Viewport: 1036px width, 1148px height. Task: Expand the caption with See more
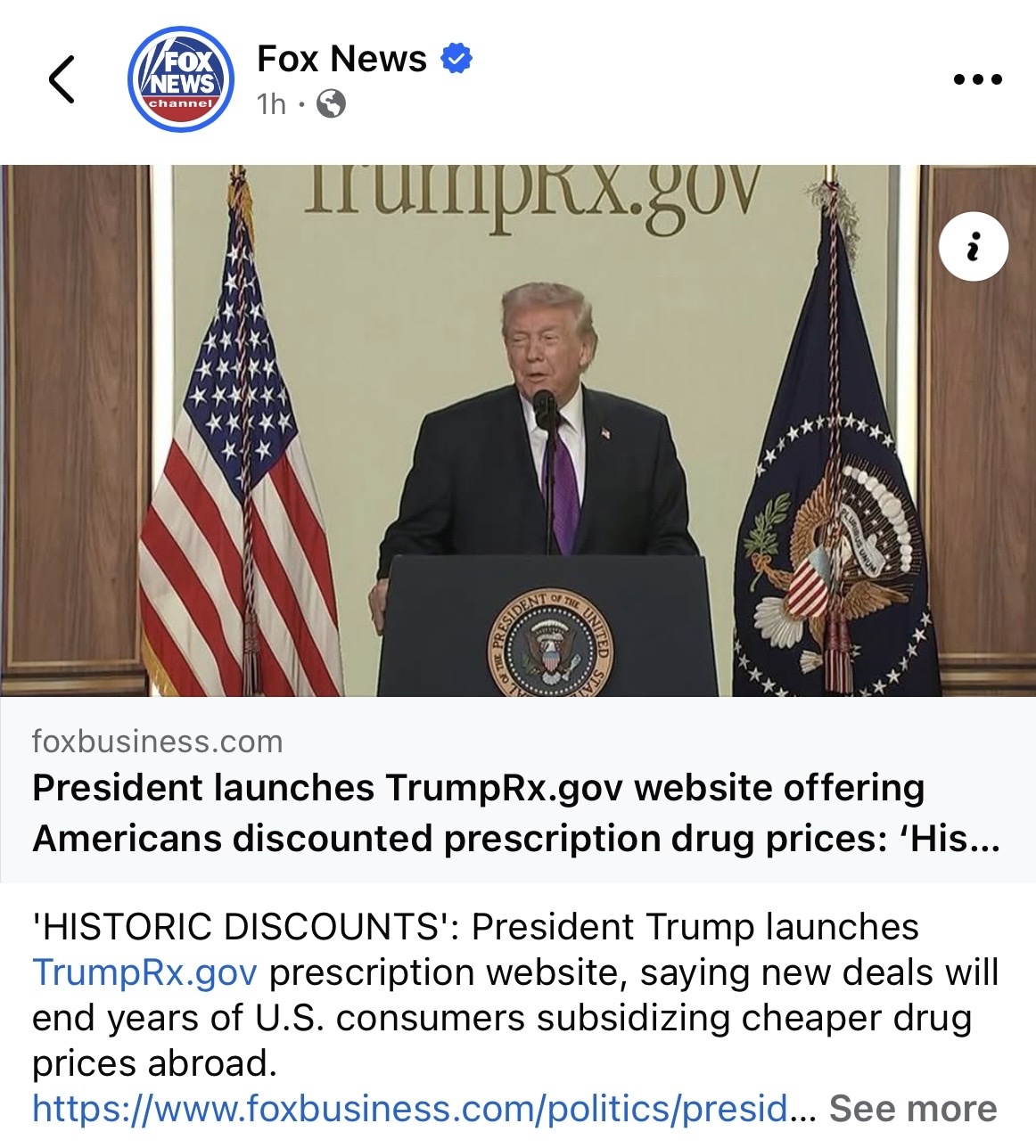912,1108
